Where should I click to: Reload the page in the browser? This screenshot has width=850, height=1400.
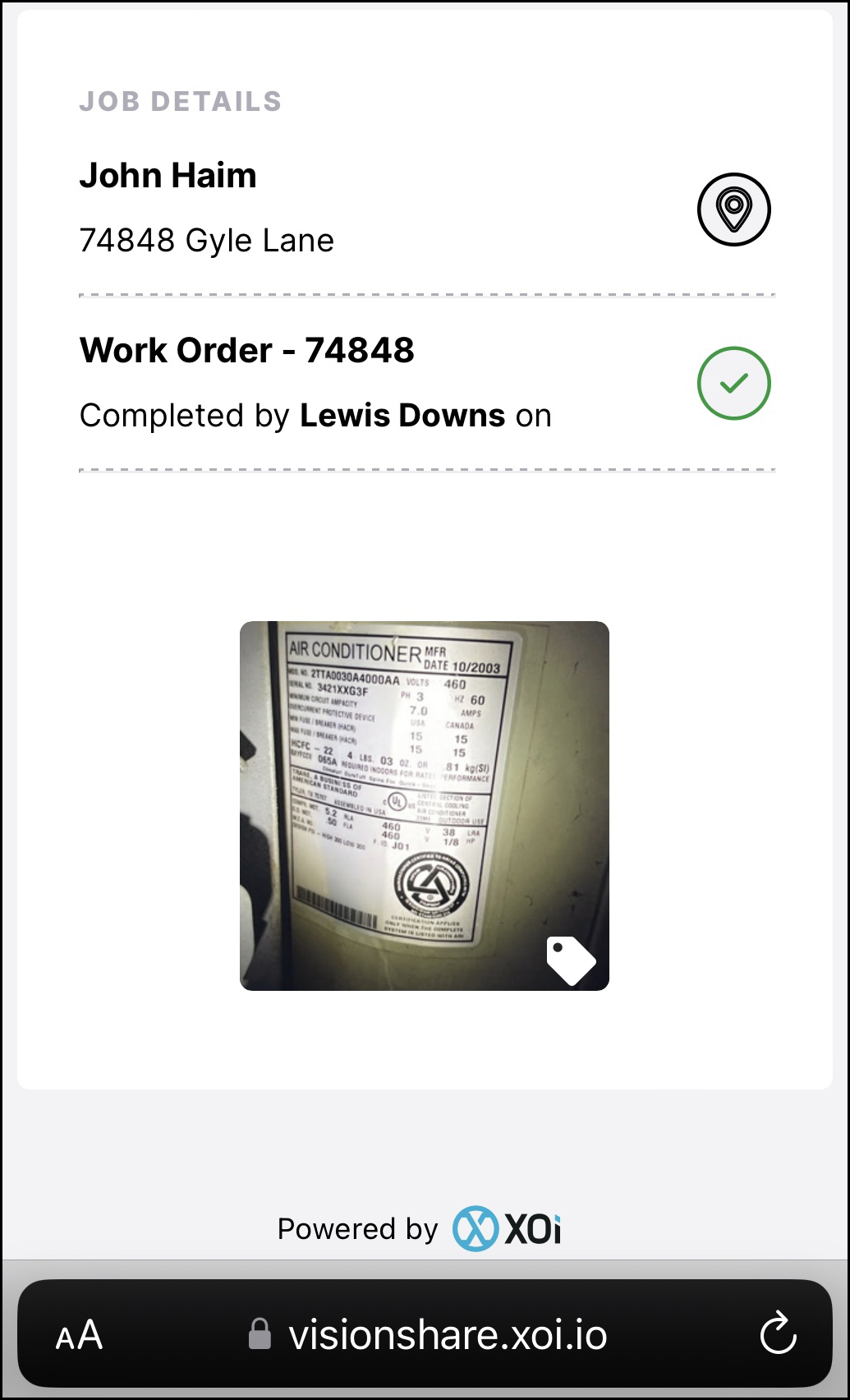[777, 1334]
